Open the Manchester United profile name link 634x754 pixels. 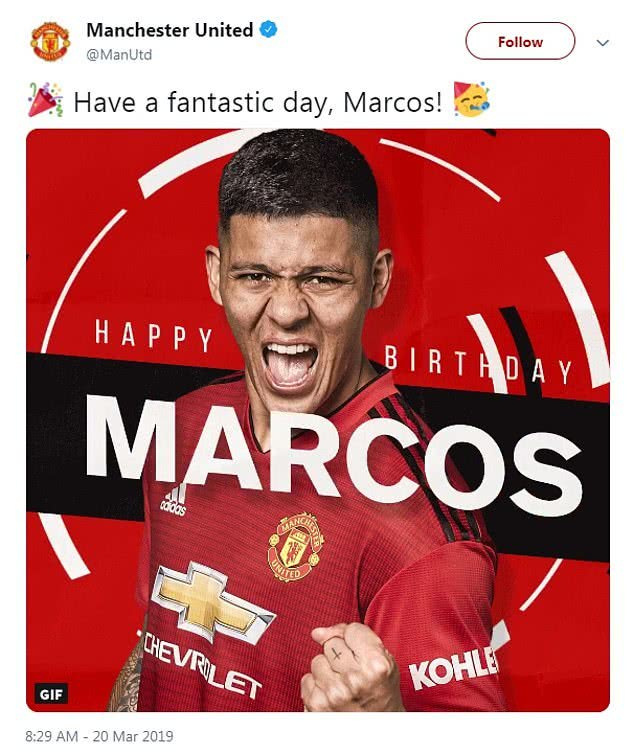pyautogui.click(x=169, y=30)
